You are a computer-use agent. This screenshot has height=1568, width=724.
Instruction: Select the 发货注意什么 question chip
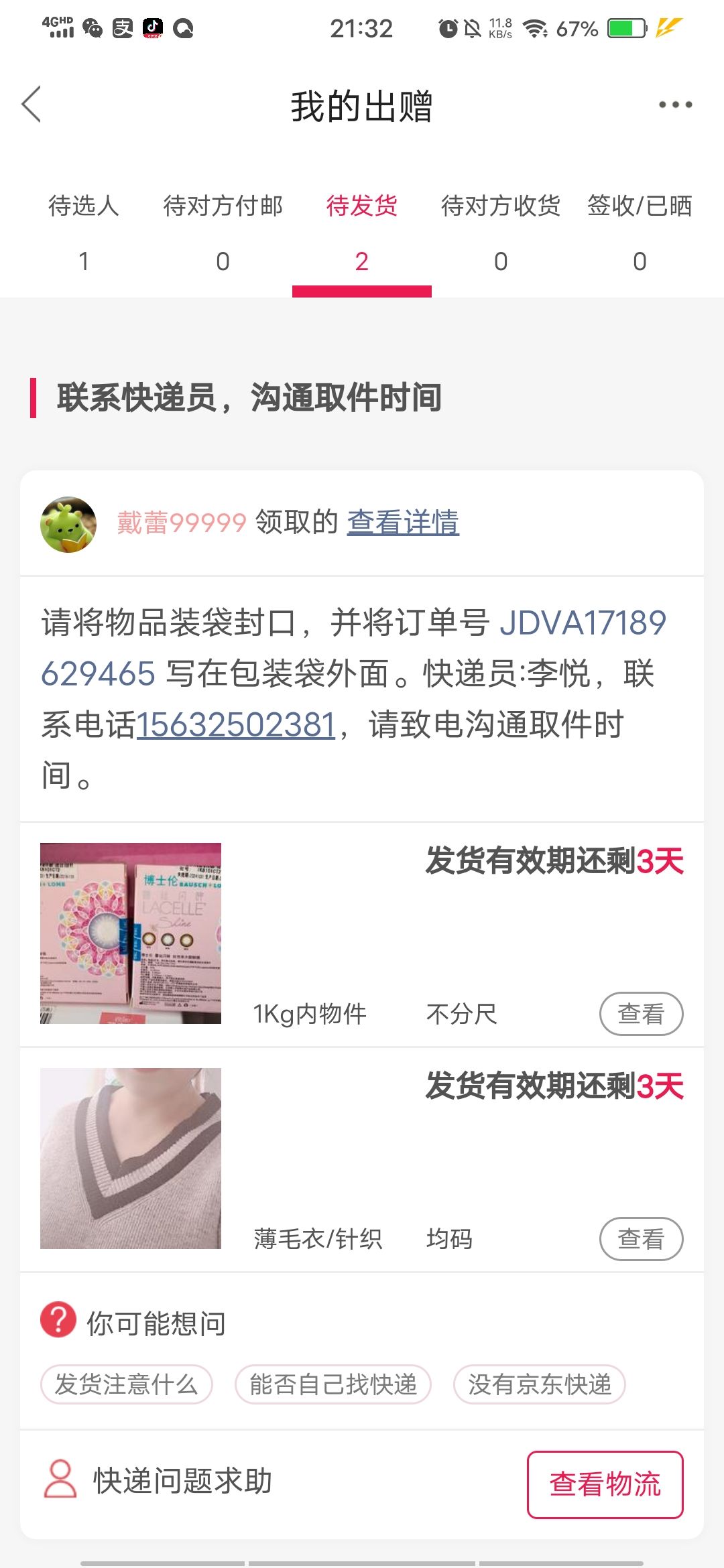pos(127,1384)
